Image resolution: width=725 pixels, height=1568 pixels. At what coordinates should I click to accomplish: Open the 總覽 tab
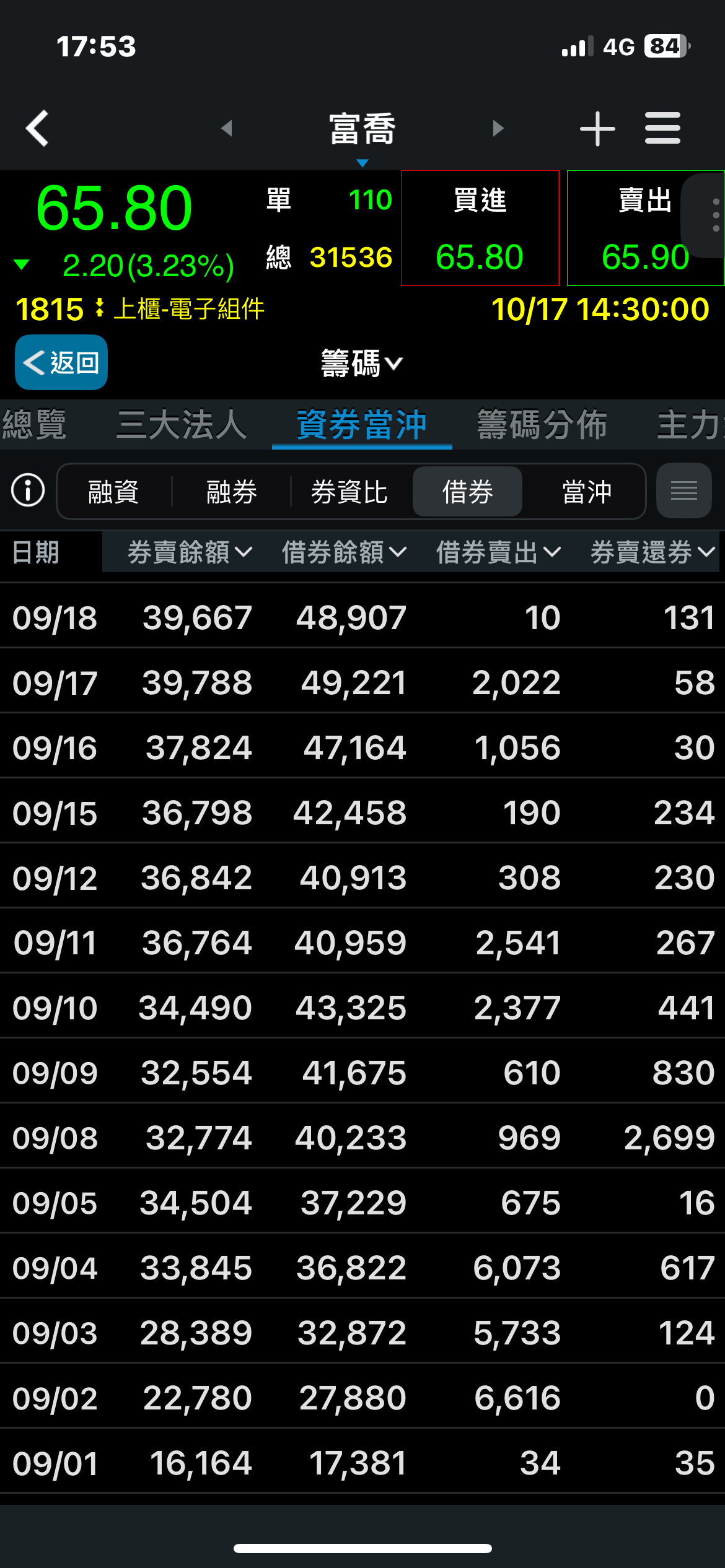point(34,425)
